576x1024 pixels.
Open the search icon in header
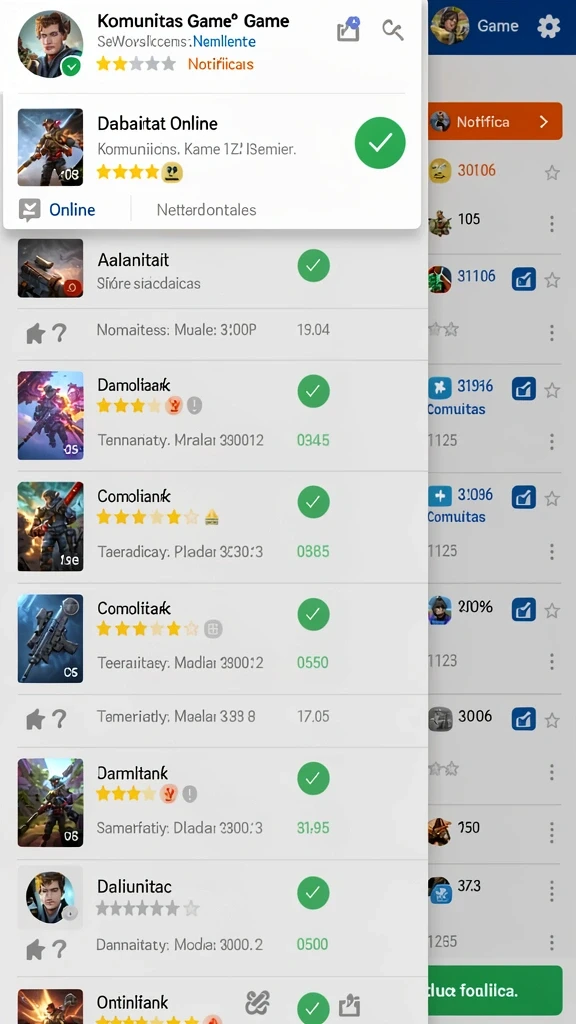tap(392, 29)
